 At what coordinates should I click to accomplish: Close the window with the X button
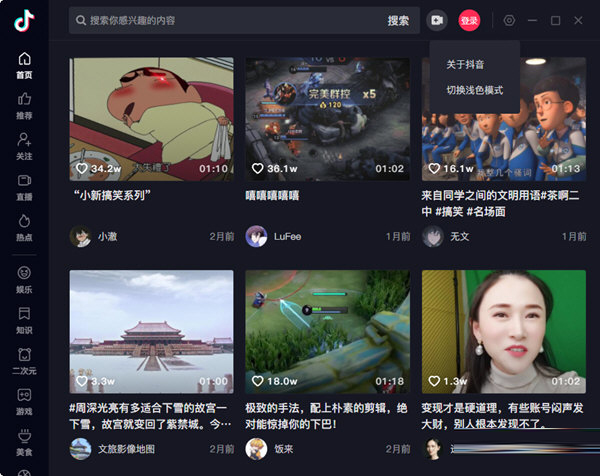pyautogui.click(x=579, y=20)
